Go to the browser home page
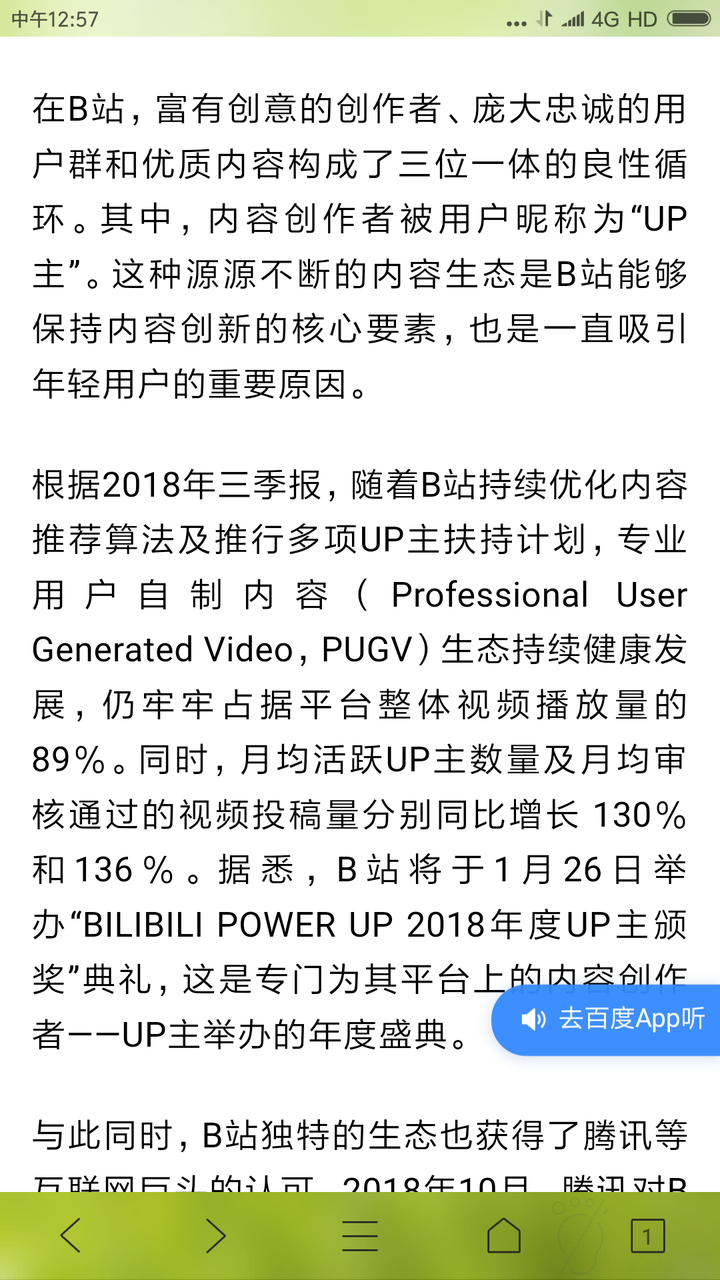The height and width of the screenshot is (1280, 720). pos(504,1237)
